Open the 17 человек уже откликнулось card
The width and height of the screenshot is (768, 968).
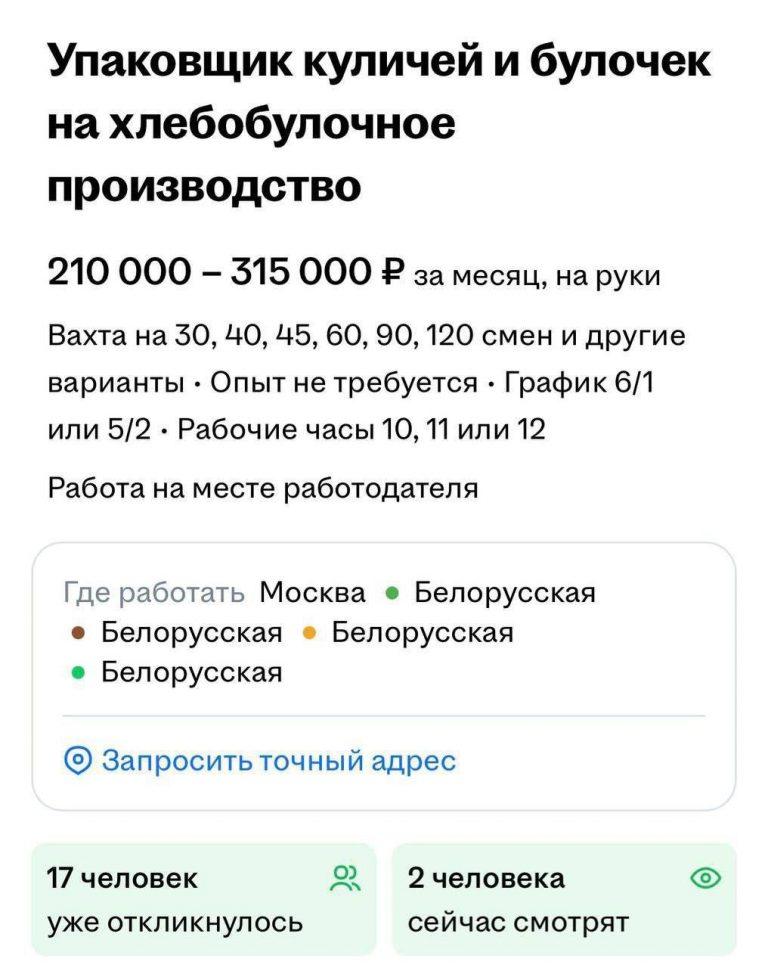(x=198, y=897)
